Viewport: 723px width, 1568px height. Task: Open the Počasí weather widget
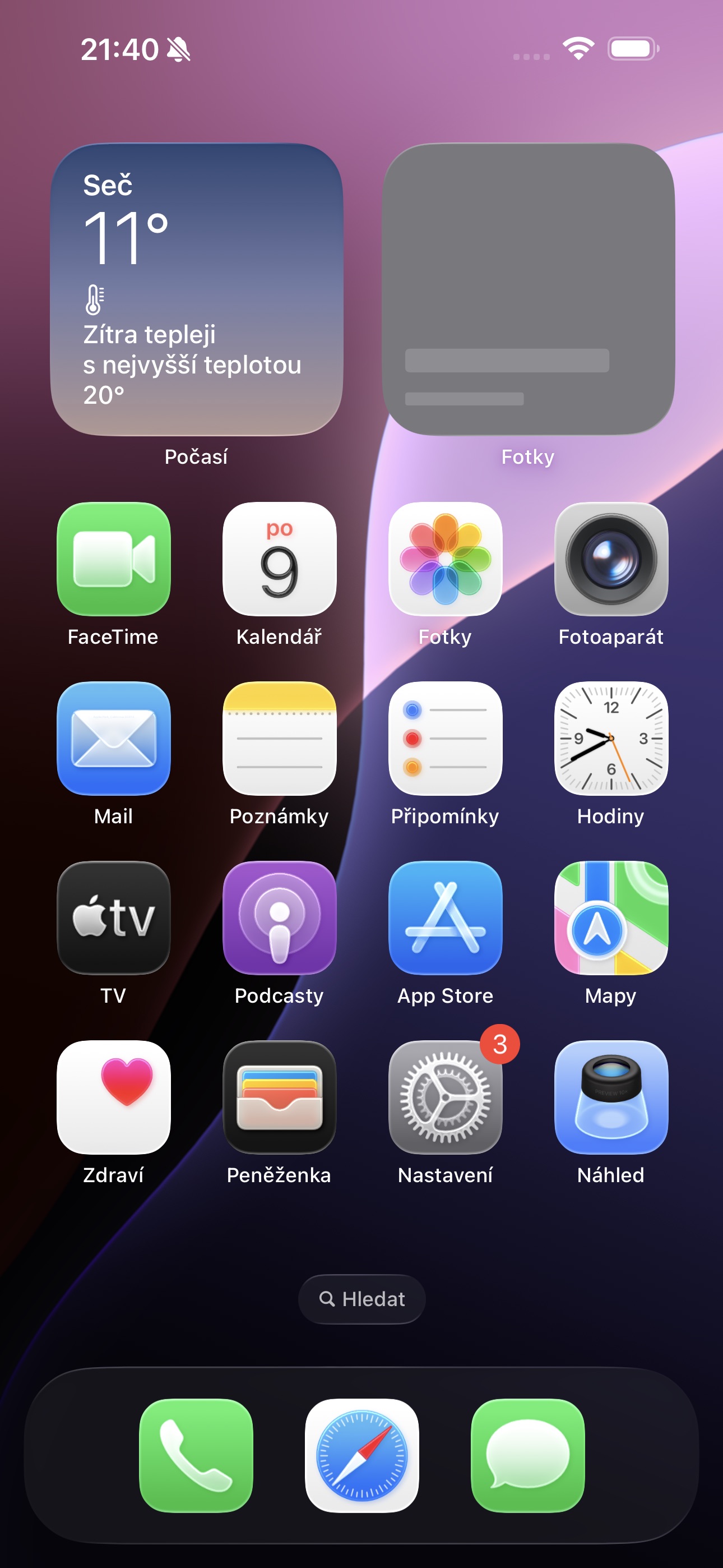click(x=197, y=289)
